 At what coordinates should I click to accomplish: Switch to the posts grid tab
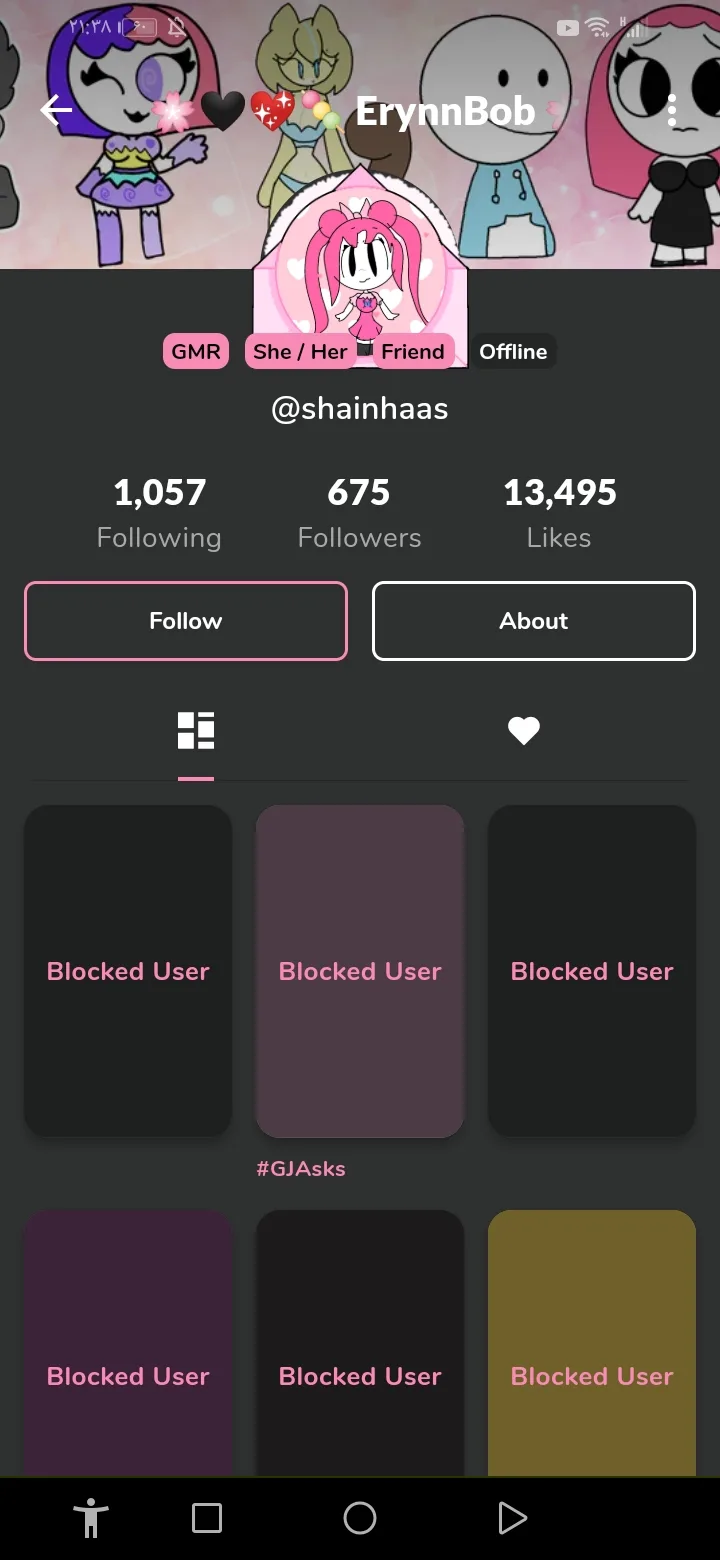tap(196, 731)
